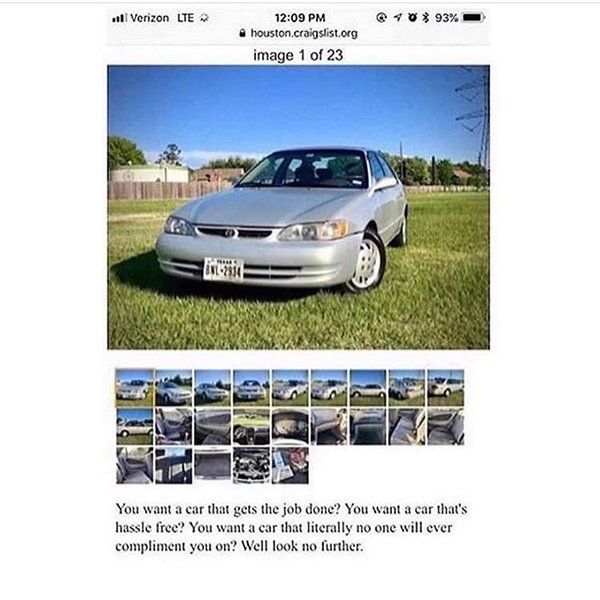Viewport: 600px width, 600px height.
Task: Show the steering wheel dashboard thumbnail
Action: 251,425
